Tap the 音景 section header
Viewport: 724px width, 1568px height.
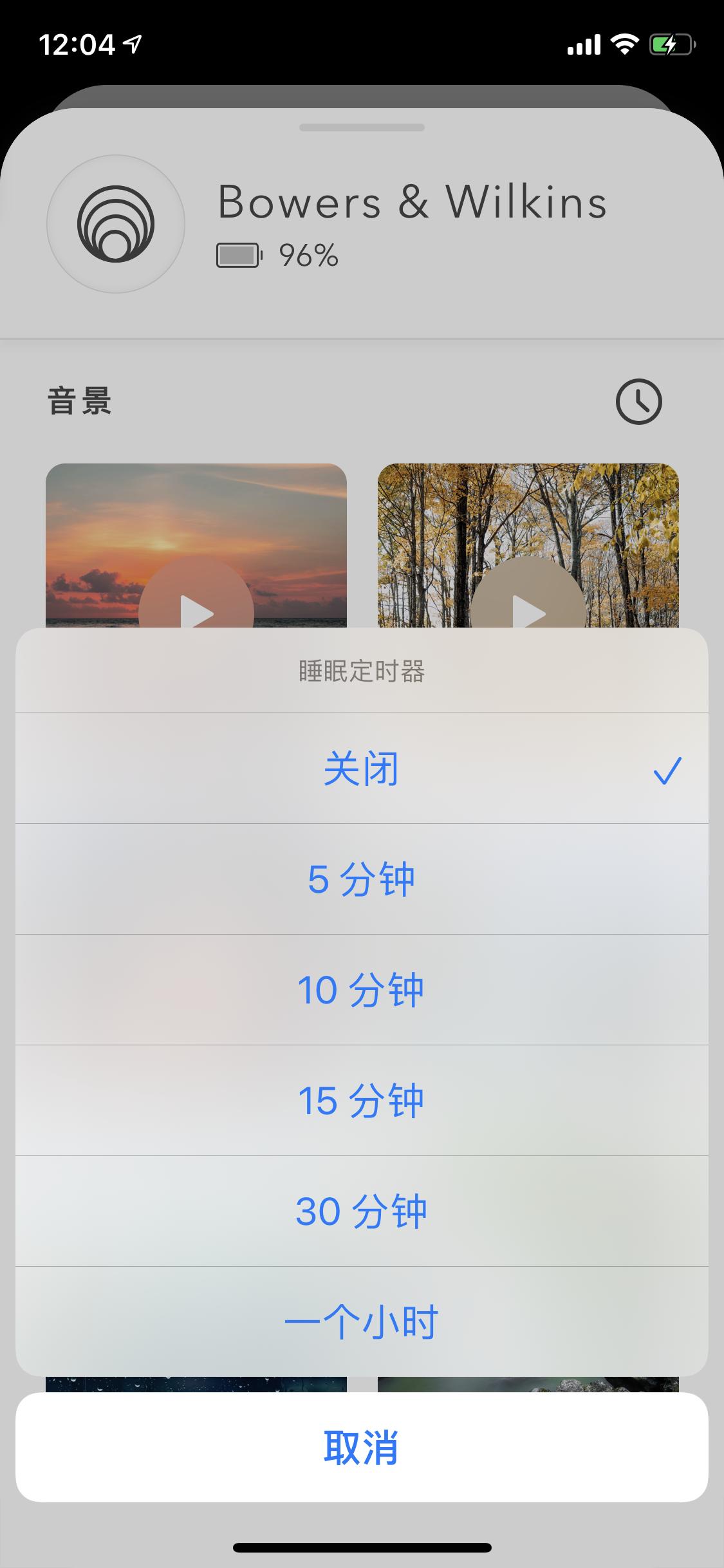(x=79, y=402)
